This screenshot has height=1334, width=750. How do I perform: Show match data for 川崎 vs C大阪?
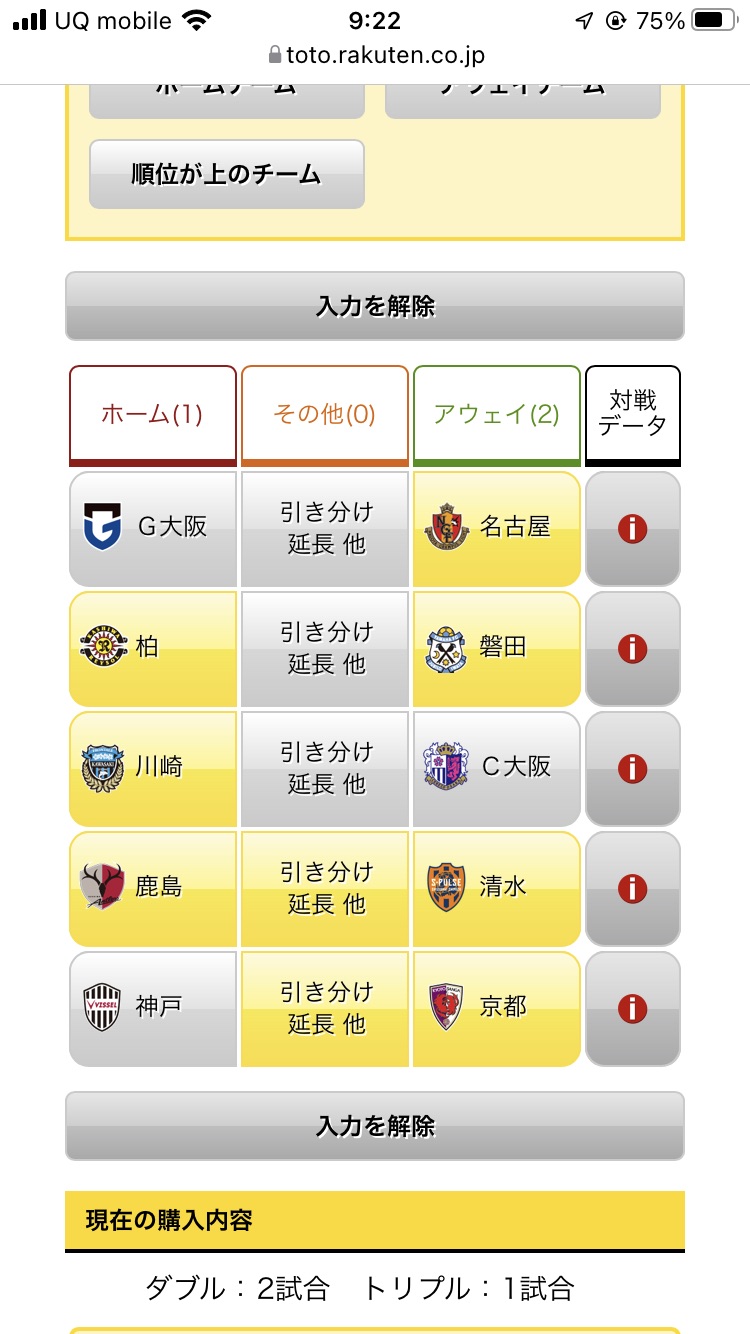(633, 769)
